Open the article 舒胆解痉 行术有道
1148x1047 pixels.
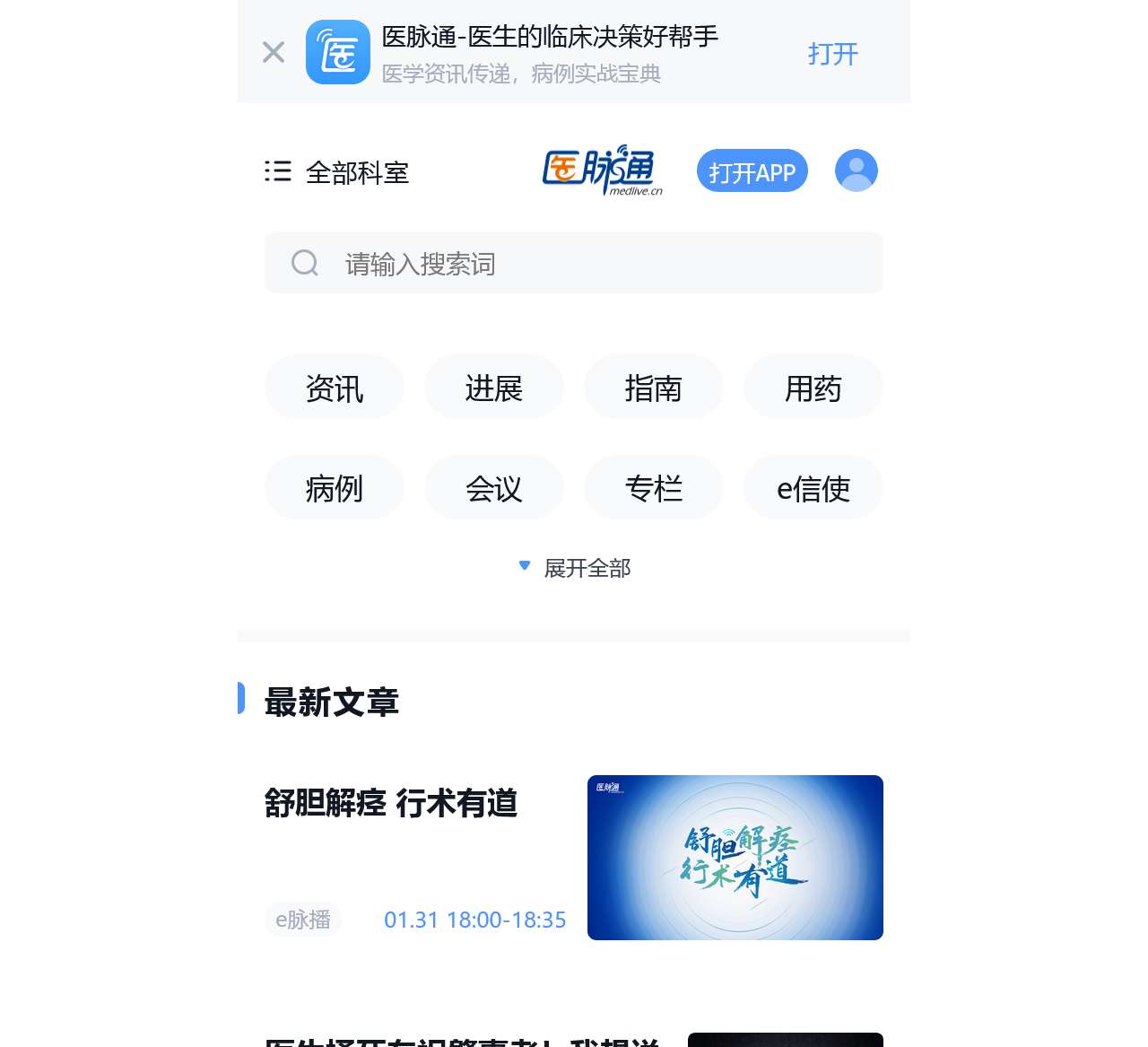click(x=391, y=803)
